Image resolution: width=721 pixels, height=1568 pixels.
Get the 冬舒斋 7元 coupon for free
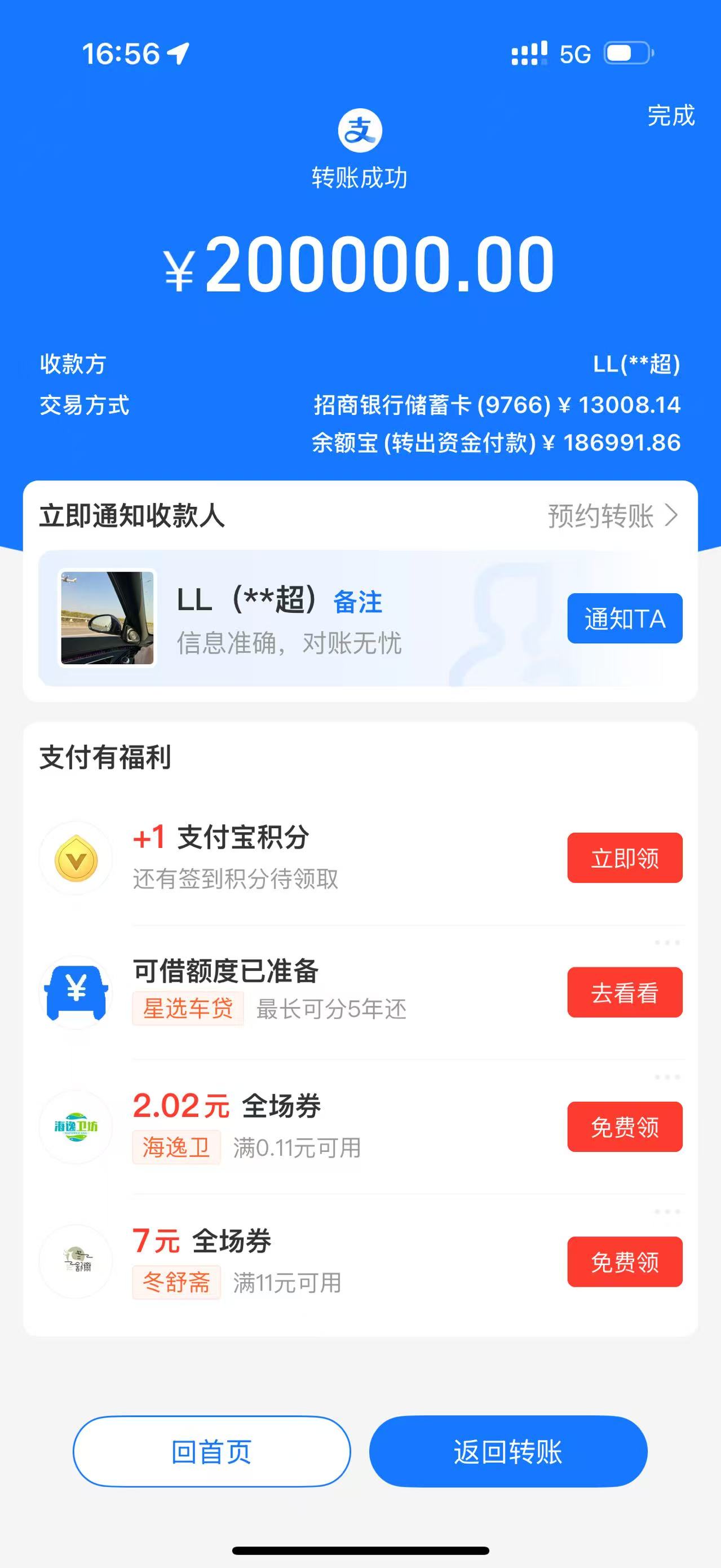pos(624,1262)
